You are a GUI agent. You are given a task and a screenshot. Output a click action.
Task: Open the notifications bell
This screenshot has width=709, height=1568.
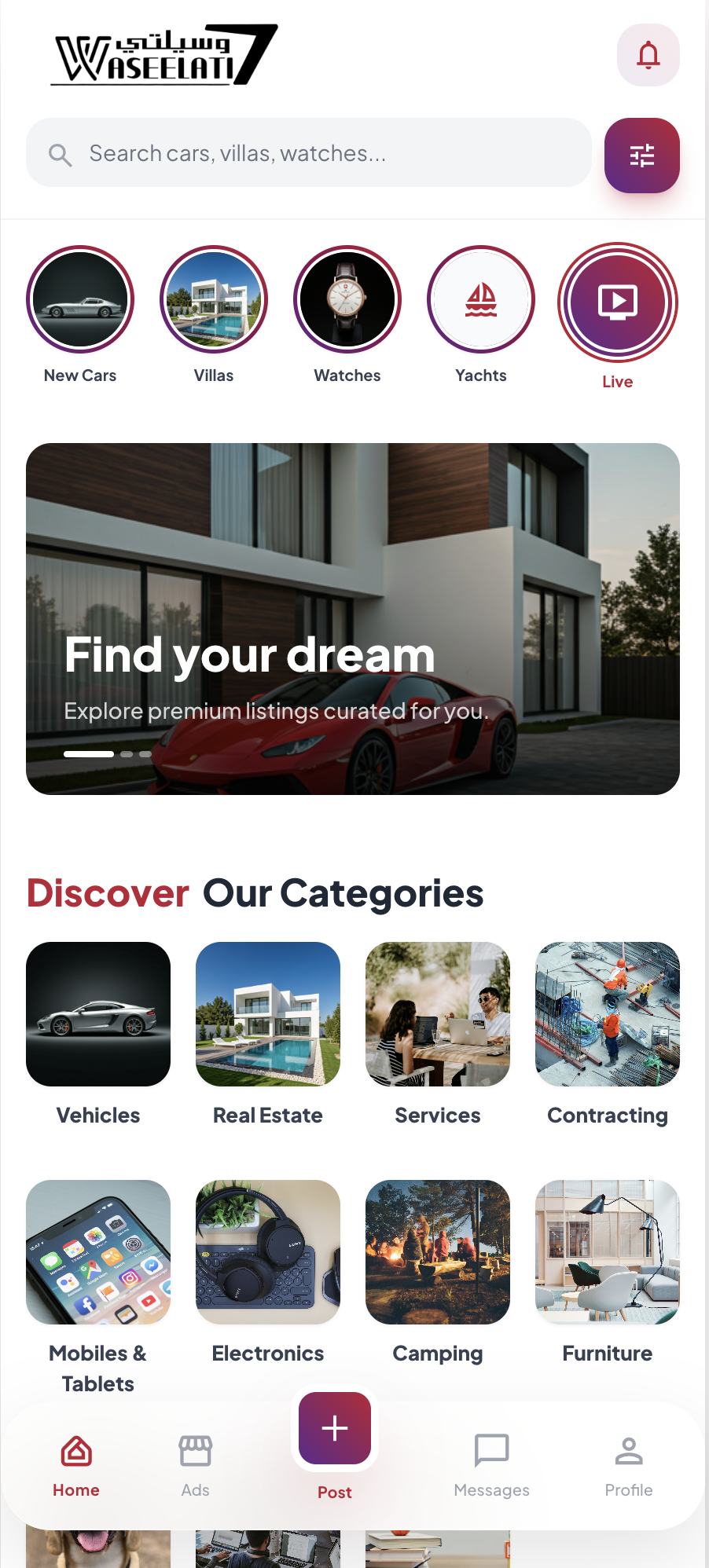[x=648, y=55]
